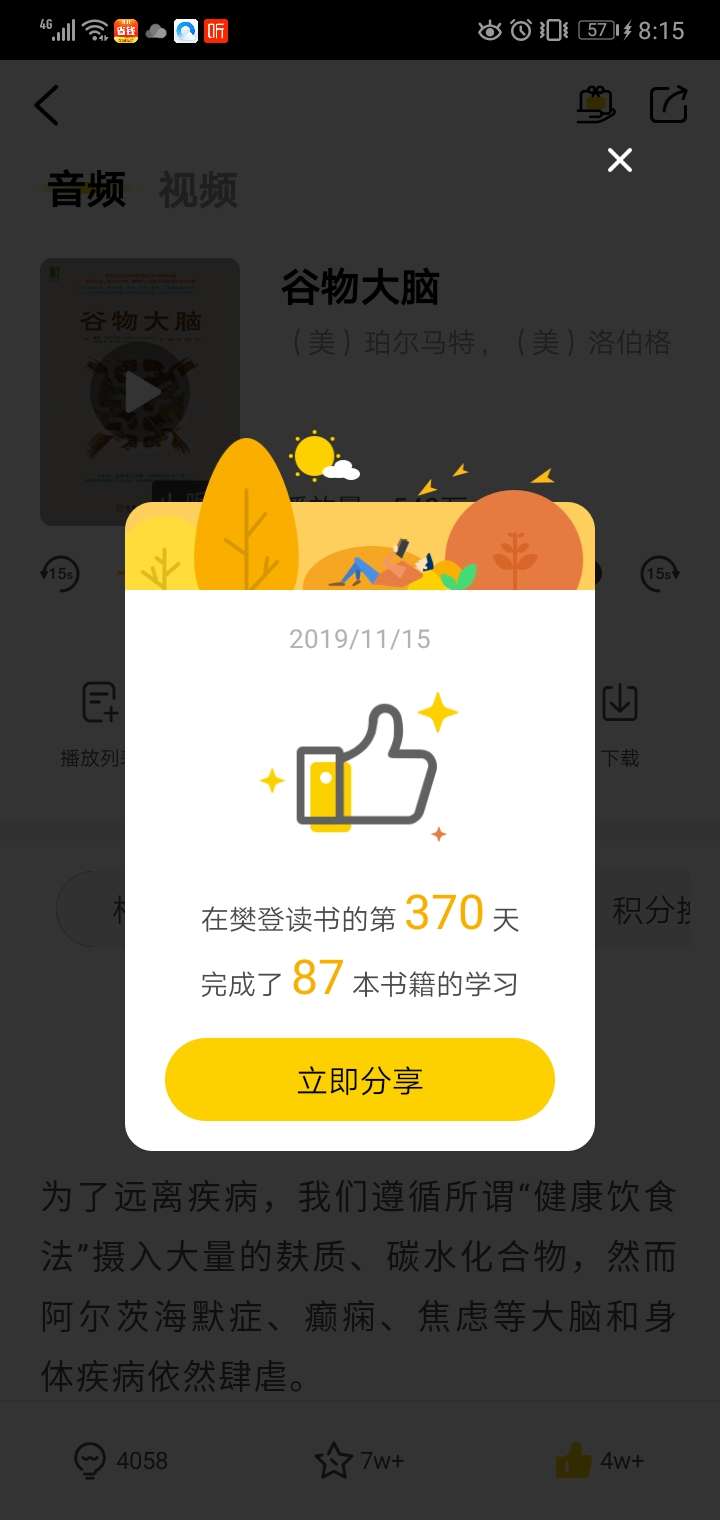Image resolution: width=720 pixels, height=1520 pixels.
Task: Fast-forward playback 15 seconds
Action: (x=660, y=574)
